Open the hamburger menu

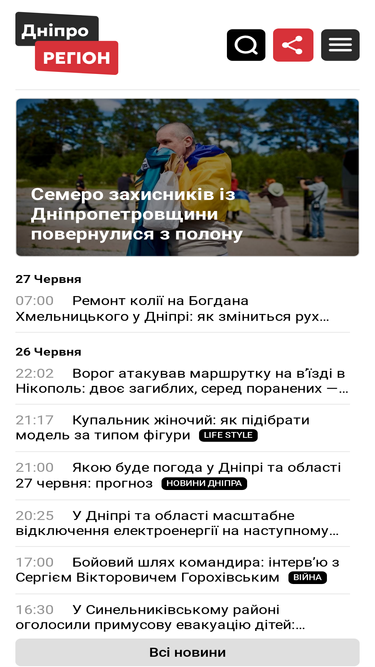(340, 45)
